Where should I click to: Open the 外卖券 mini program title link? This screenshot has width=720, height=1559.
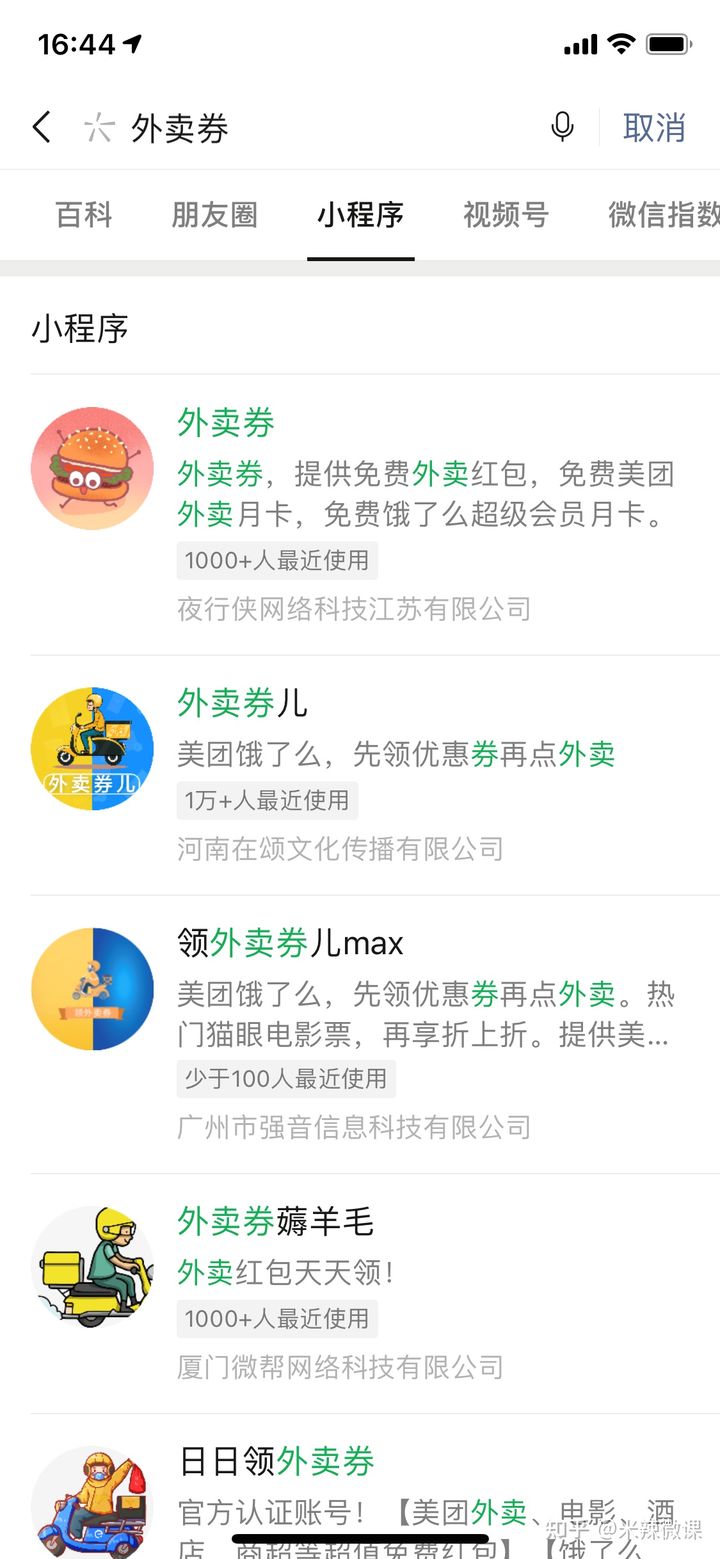tap(225, 424)
